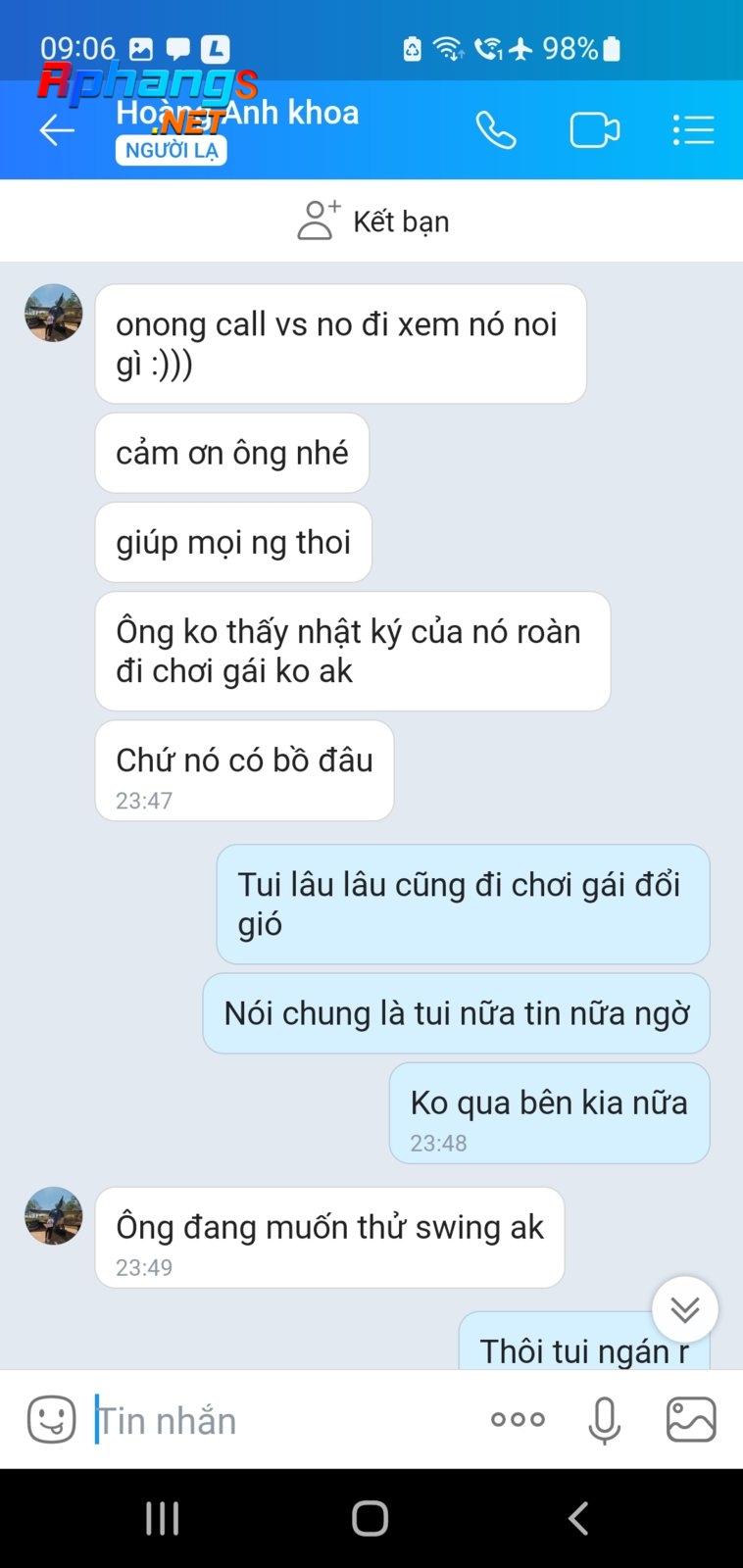Image resolution: width=743 pixels, height=1568 pixels.
Task: Open the chat options list menu
Action: [x=693, y=130]
